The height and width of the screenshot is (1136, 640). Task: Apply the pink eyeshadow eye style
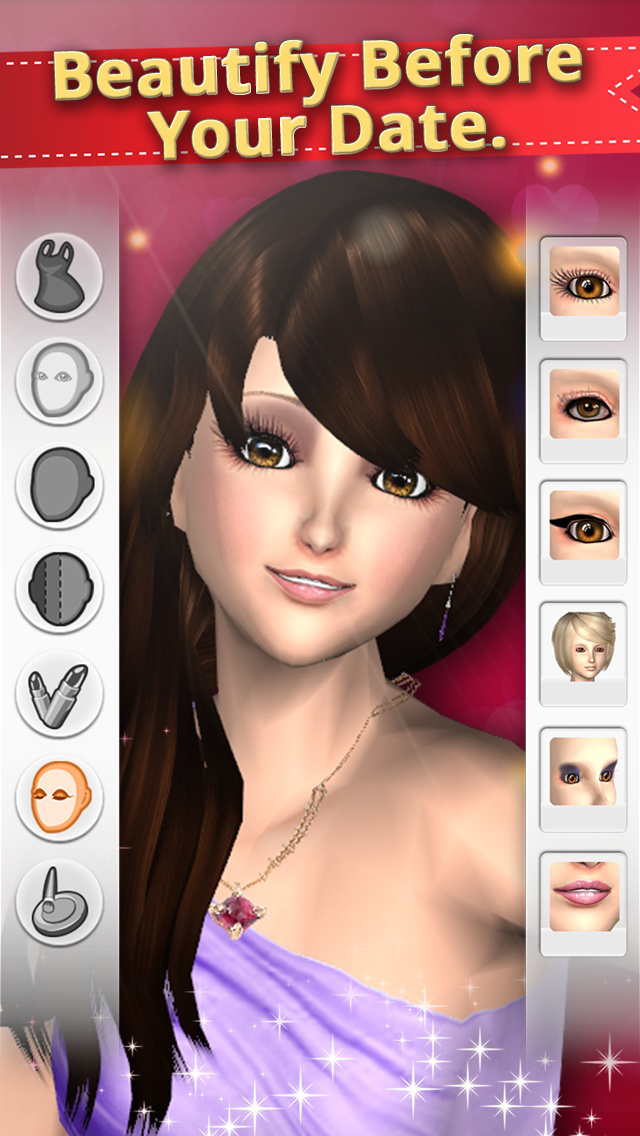point(583,411)
